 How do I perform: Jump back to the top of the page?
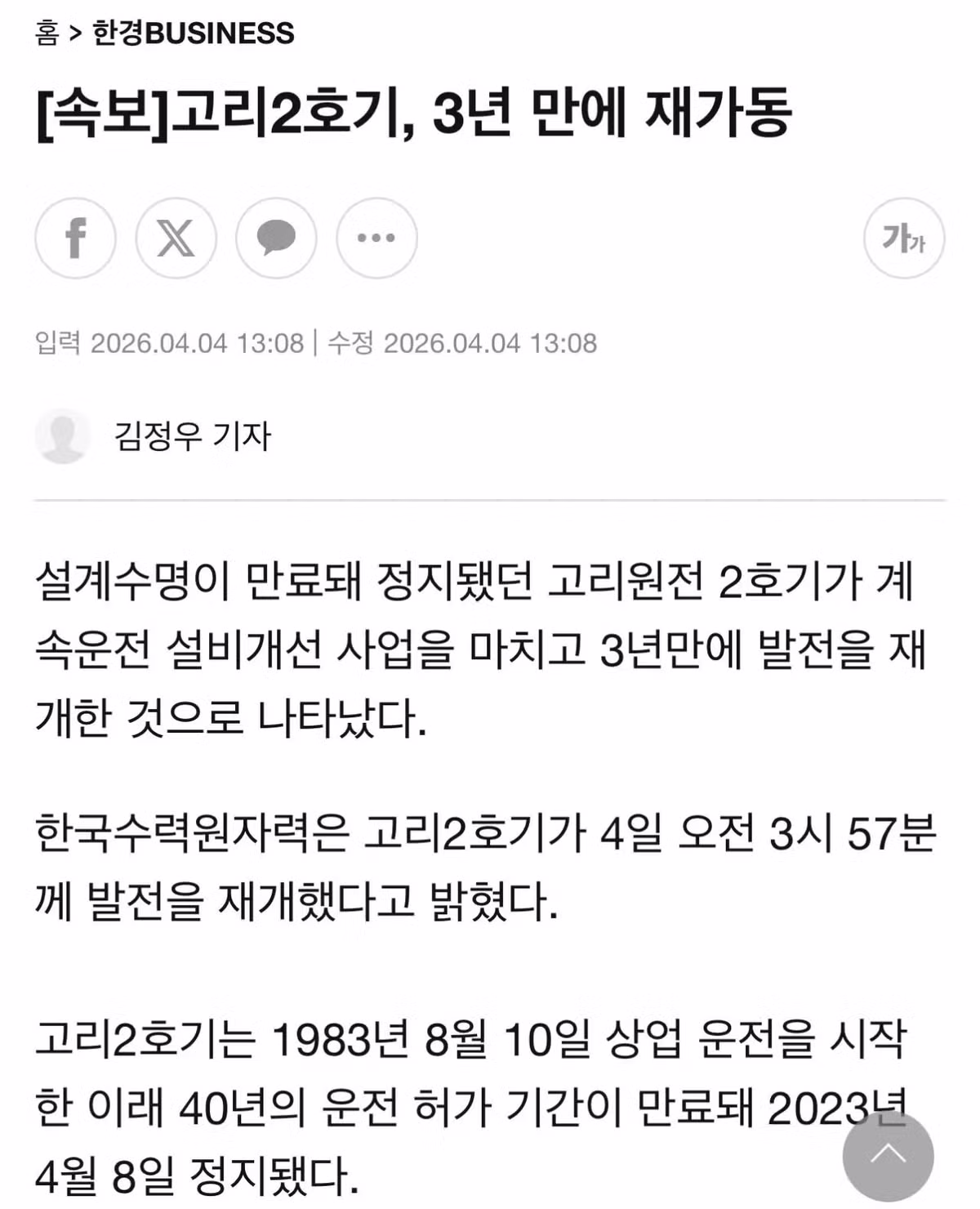pos(888,1156)
